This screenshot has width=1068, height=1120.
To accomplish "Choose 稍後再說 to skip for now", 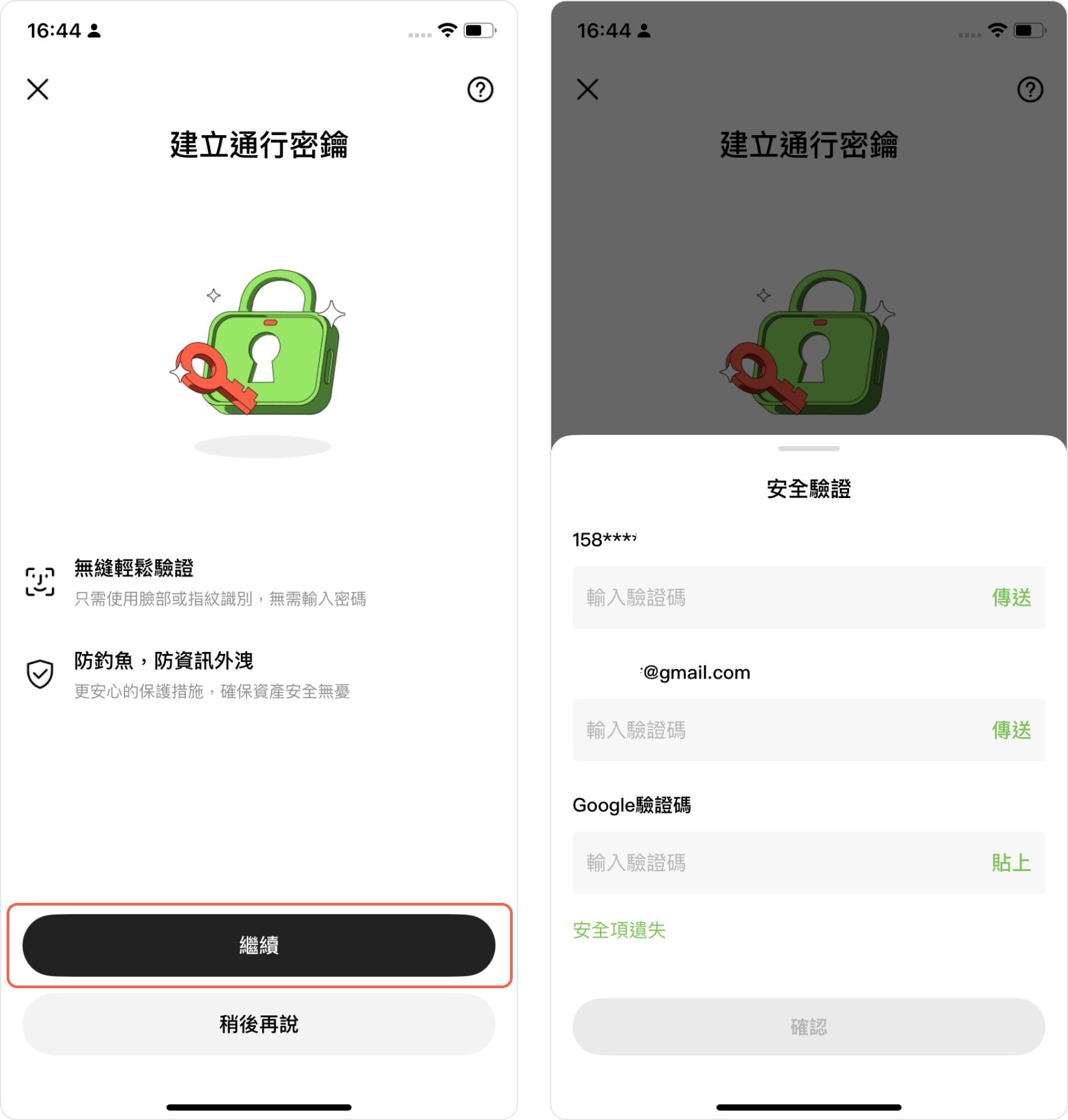I will click(x=258, y=1024).
